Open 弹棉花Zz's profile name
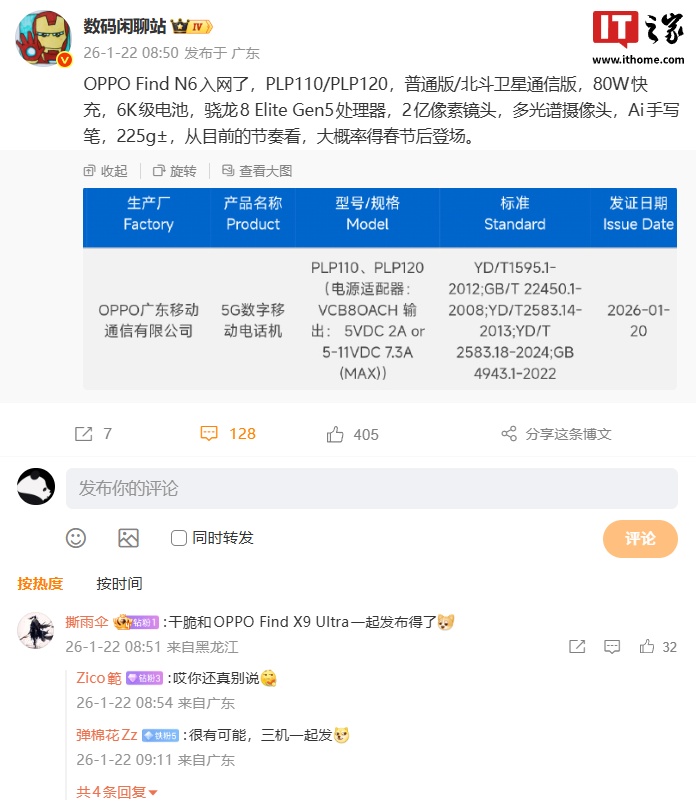This screenshot has height=807, width=696. tap(107, 735)
